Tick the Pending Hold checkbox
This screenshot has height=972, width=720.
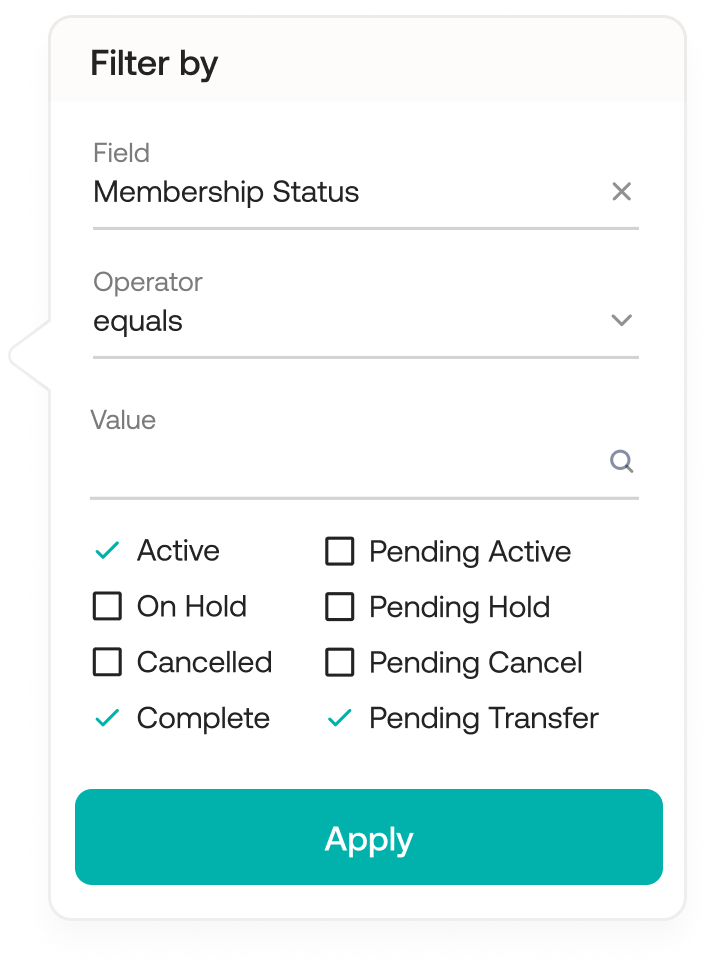[x=340, y=607]
